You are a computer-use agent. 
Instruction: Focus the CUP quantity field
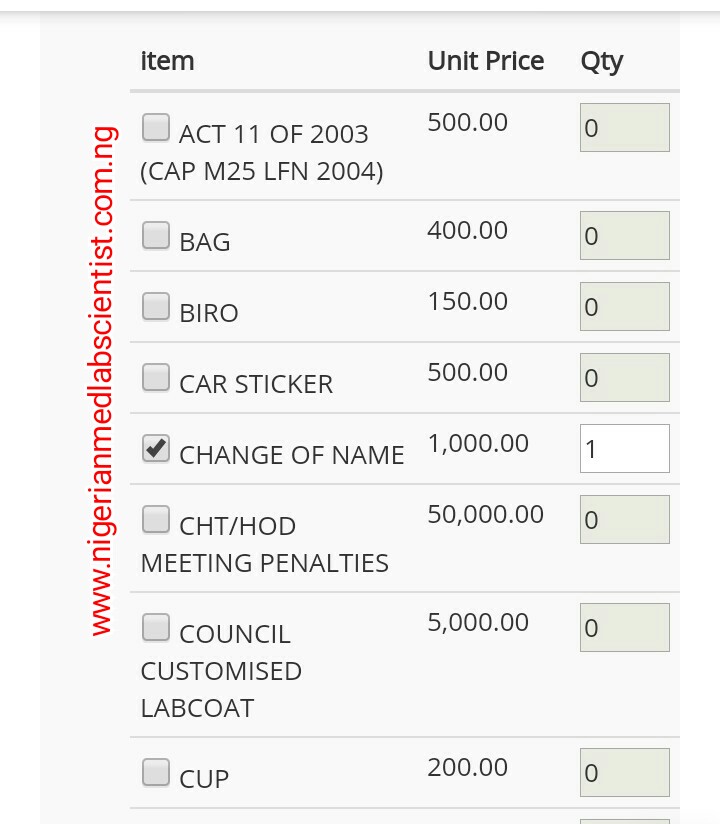click(624, 772)
